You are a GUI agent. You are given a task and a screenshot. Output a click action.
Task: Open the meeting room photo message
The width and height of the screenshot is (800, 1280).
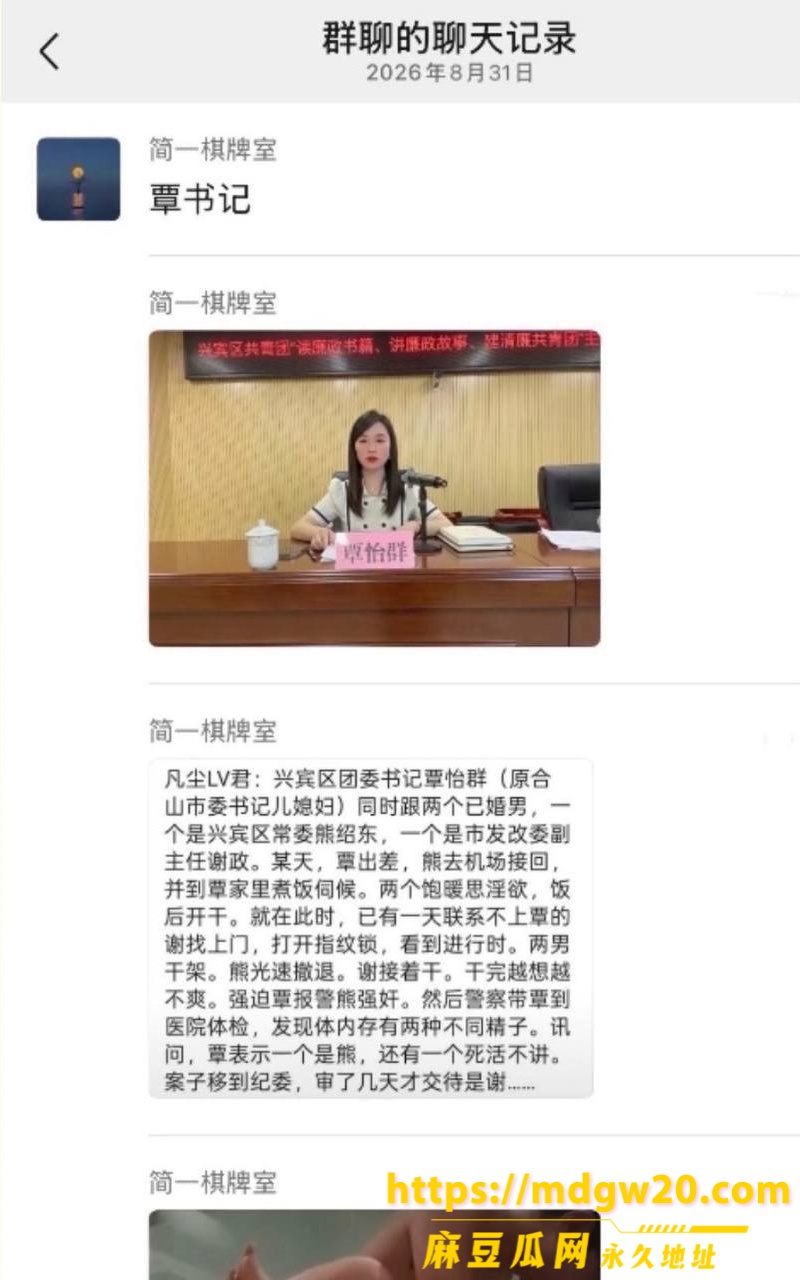coord(375,488)
